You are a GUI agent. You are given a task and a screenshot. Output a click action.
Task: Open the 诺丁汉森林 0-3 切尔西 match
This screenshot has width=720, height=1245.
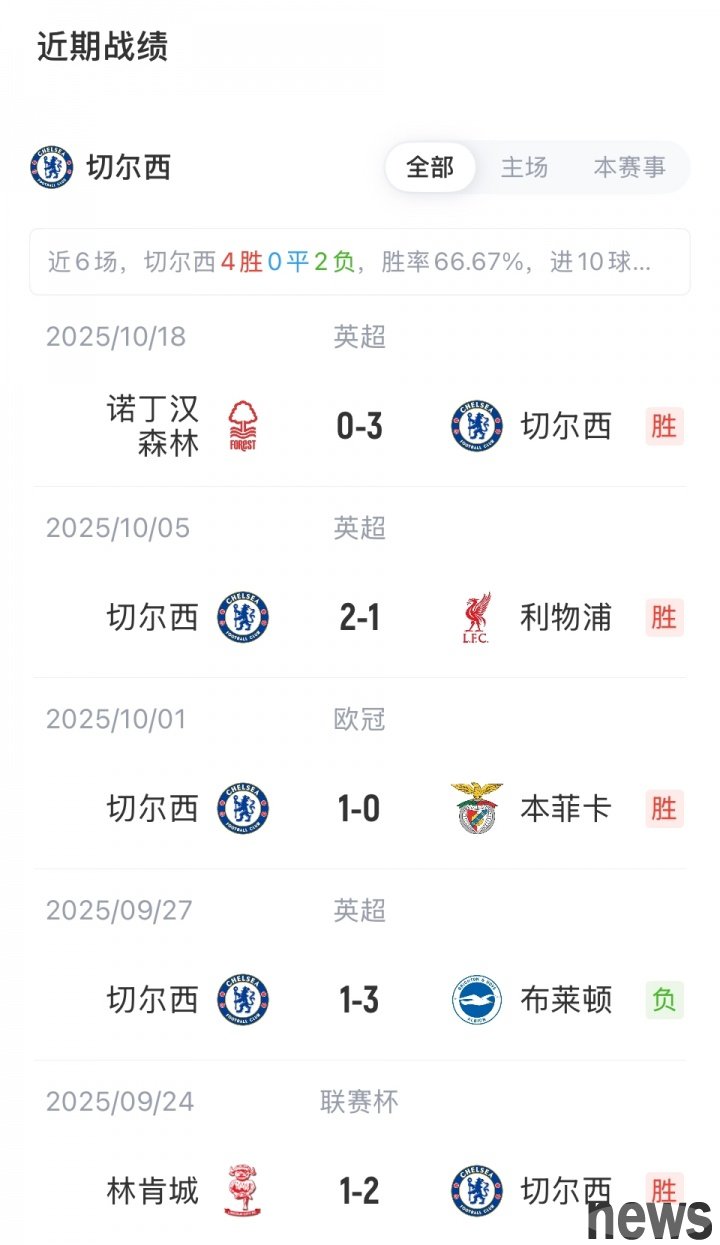pos(360,427)
